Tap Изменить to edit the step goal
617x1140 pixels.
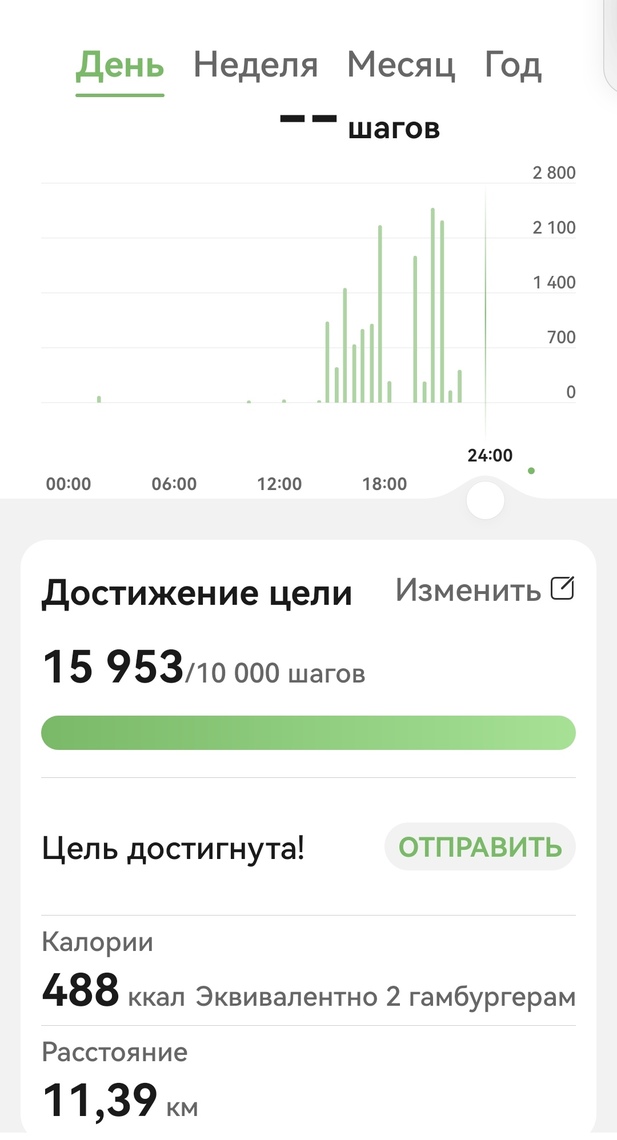[x=485, y=590]
